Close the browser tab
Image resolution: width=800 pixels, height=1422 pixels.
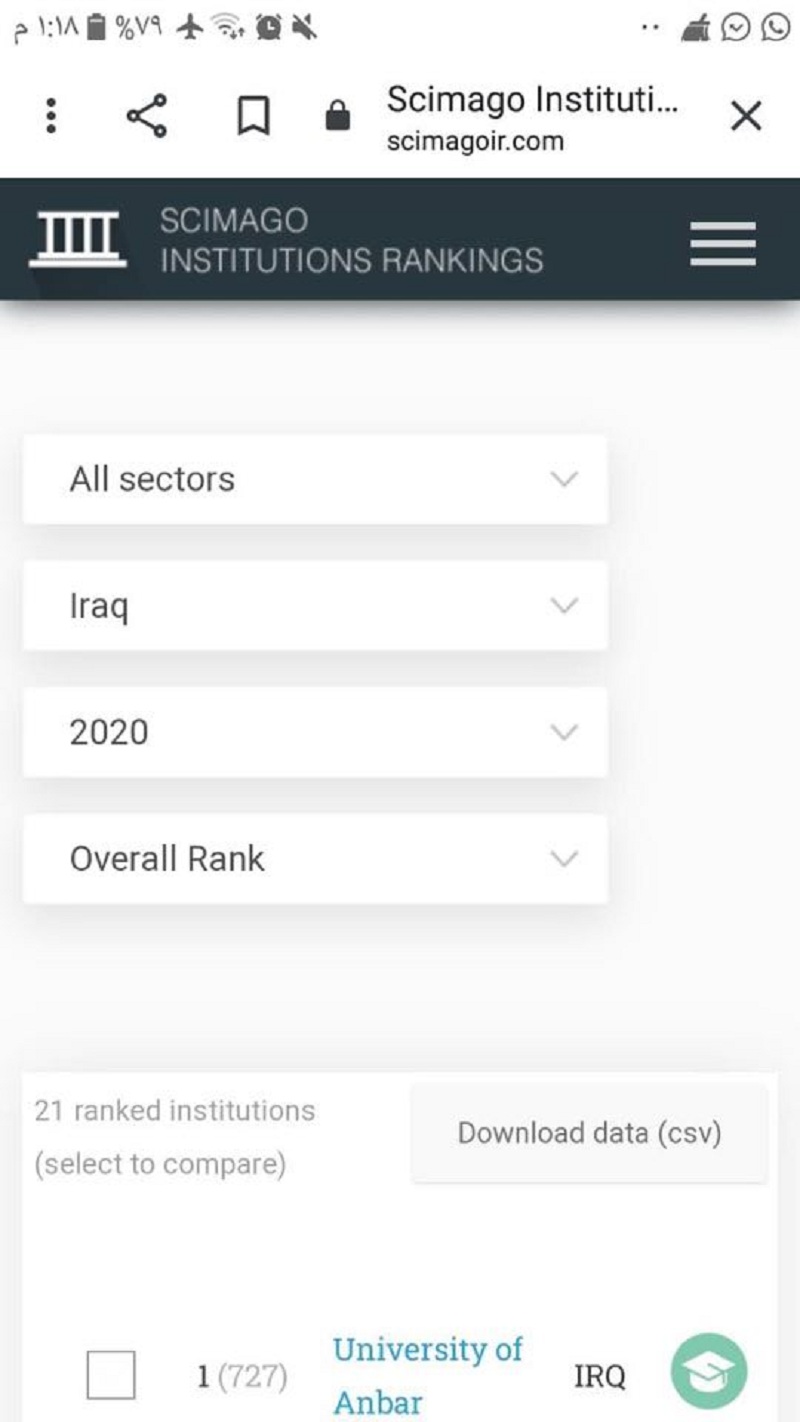(746, 117)
